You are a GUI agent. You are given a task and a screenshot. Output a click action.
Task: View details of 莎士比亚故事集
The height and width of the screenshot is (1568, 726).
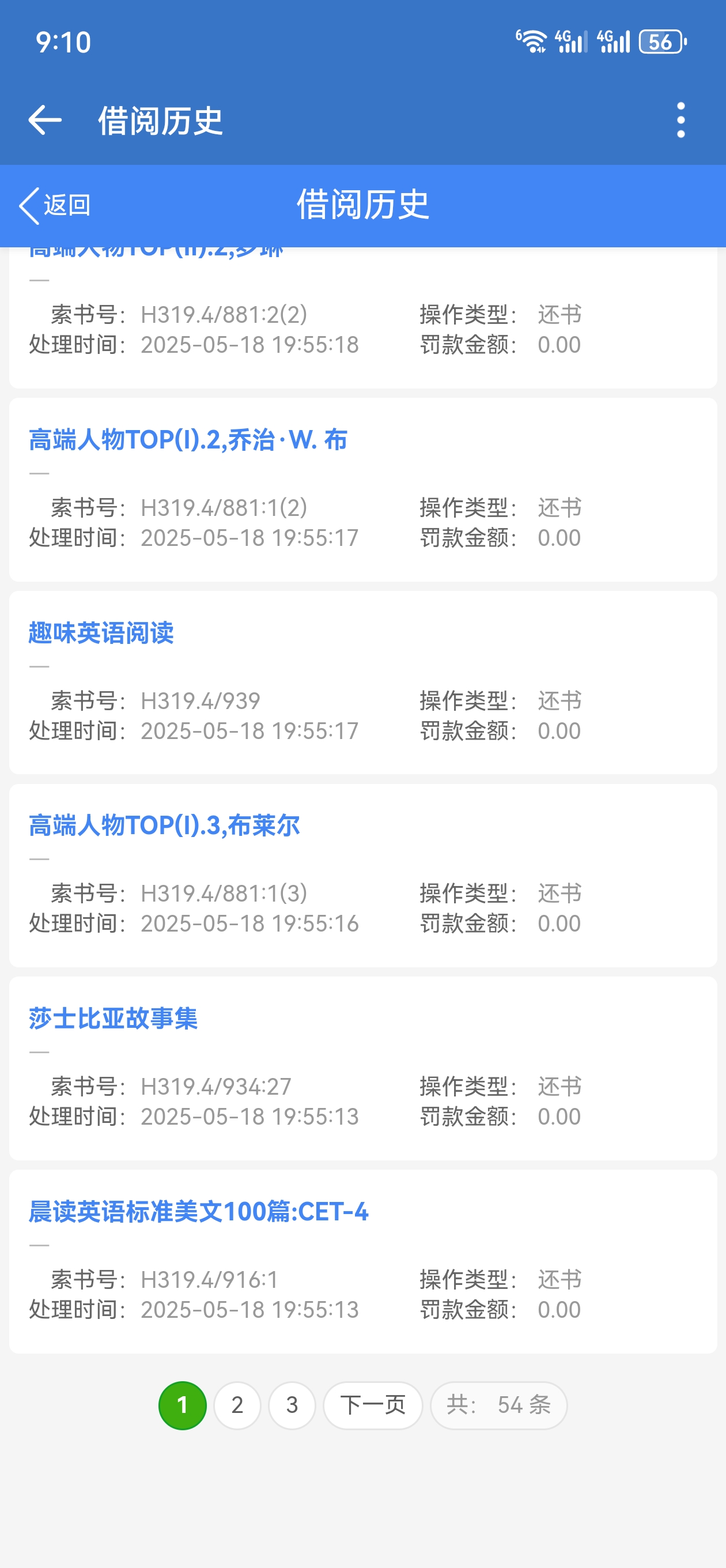pyautogui.click(x=113, y=1019)
